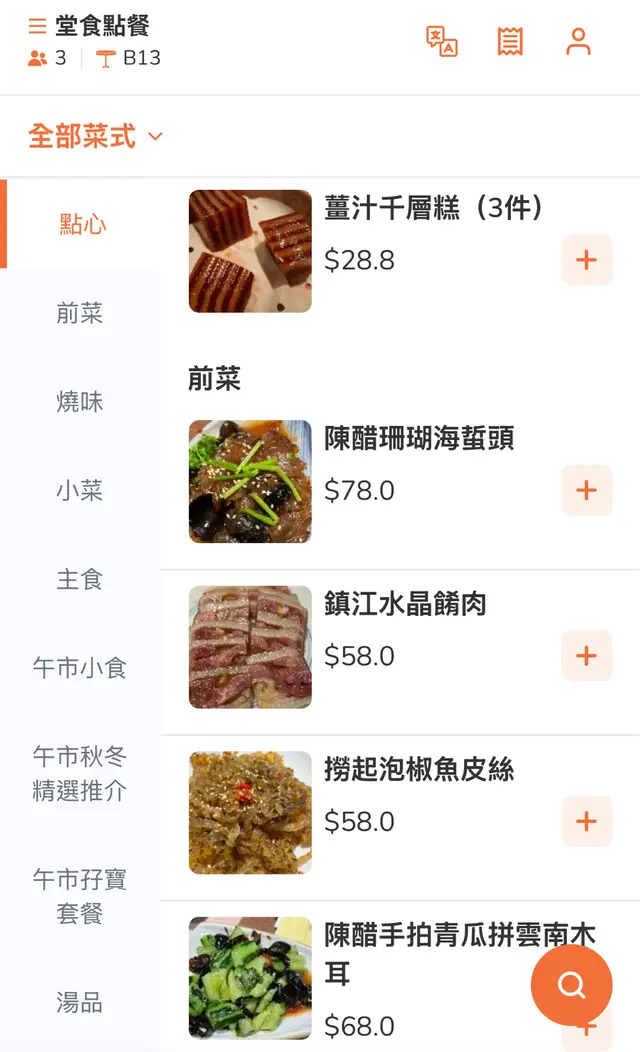Open the hamburger menu beside 堂食點餐
Screen dimensions: 640x1052
[x=37, y=26]
